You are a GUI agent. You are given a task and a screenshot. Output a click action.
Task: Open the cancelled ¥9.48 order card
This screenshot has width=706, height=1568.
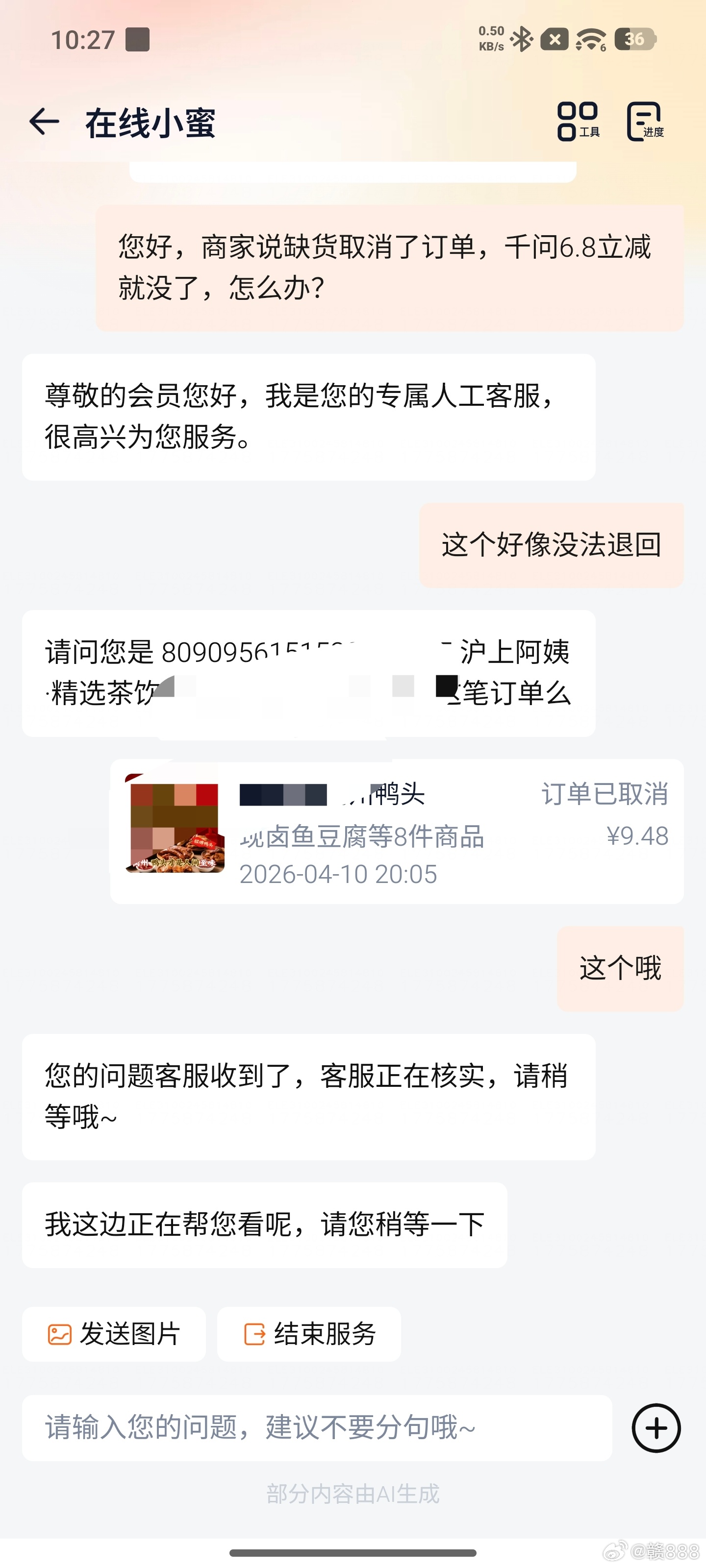click(x=397, y=832)
